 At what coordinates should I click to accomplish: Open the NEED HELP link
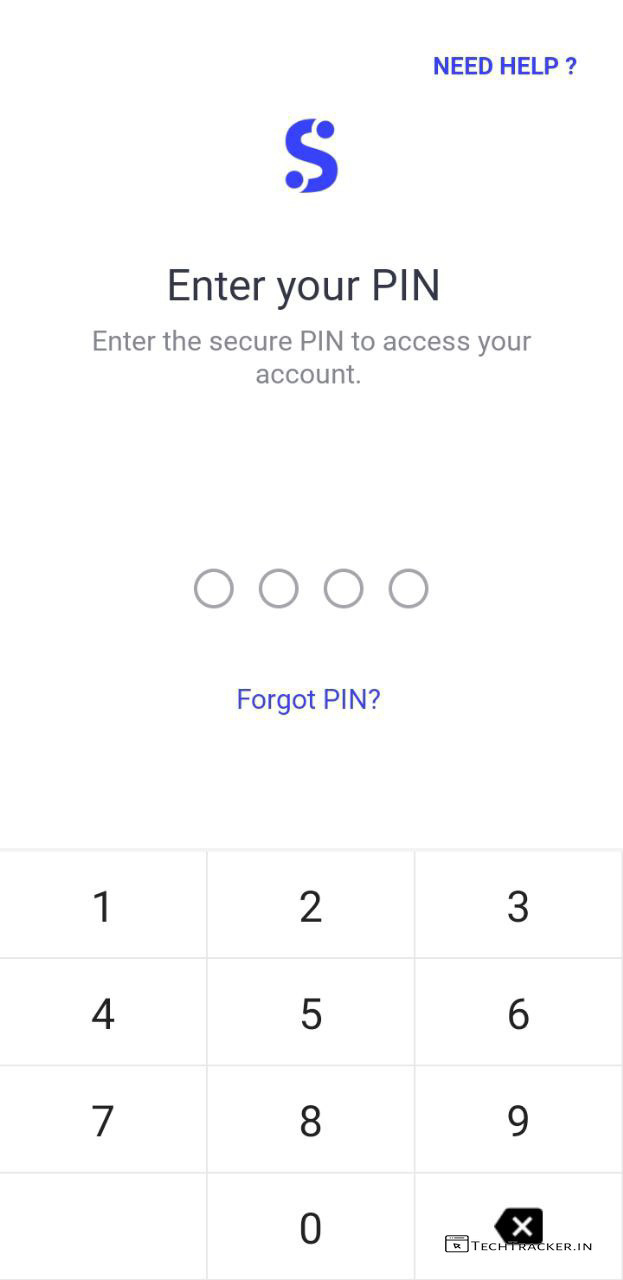pos(504,66)
